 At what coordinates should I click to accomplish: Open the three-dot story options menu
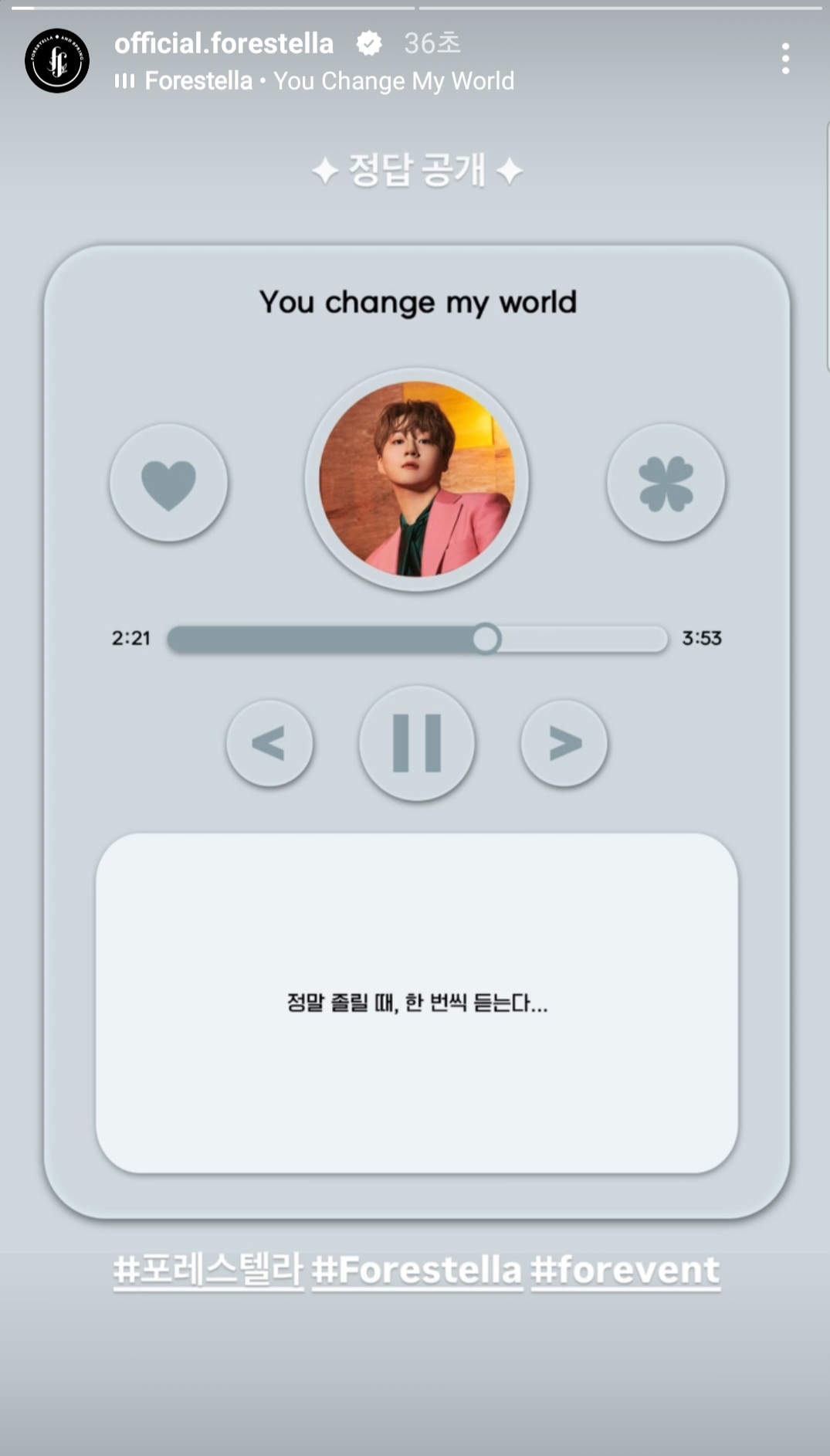[x=786, y=59]
